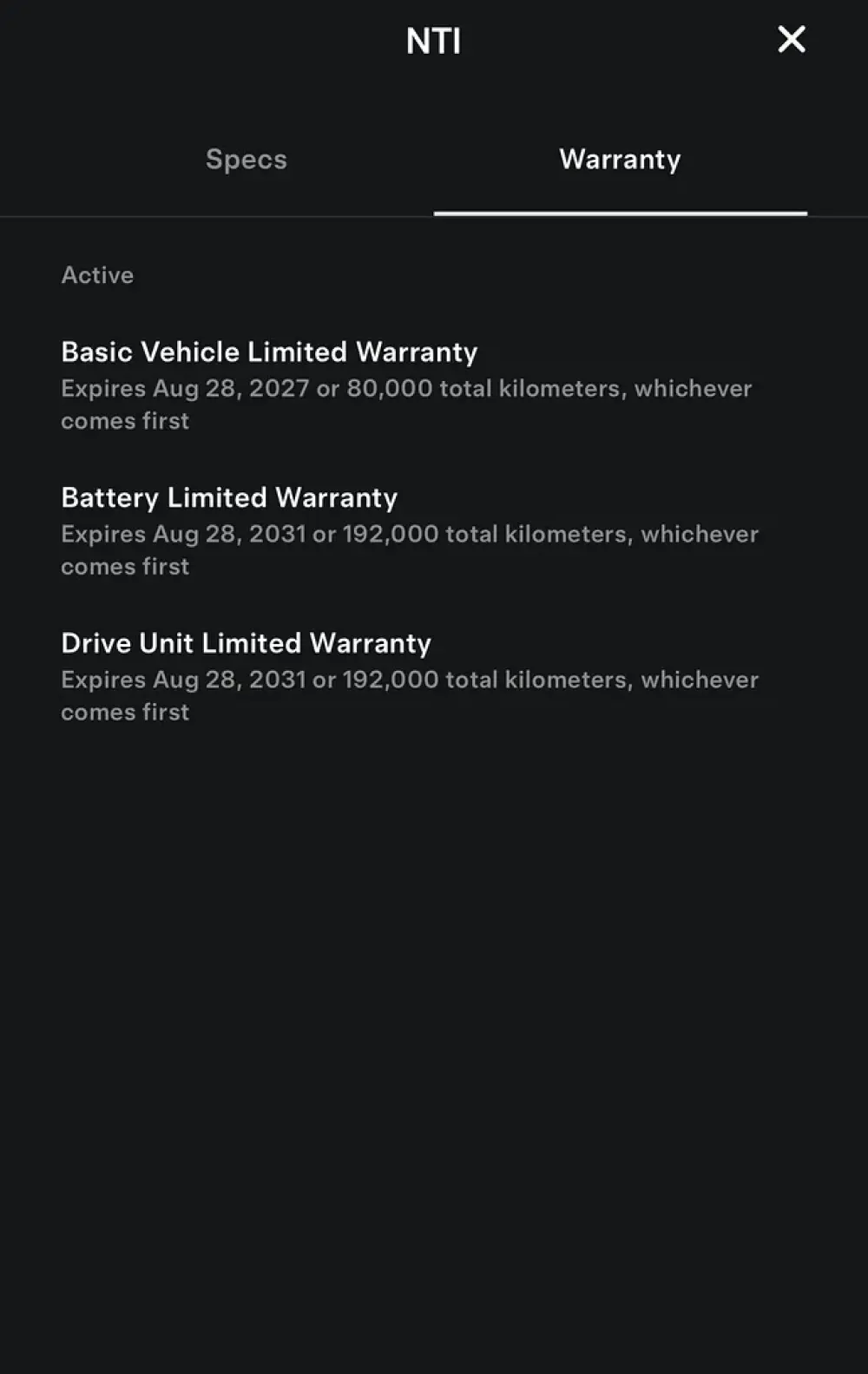868x1374 pixels.
Task: Switch to the Specs tab
Action: [x=247, y=160]
